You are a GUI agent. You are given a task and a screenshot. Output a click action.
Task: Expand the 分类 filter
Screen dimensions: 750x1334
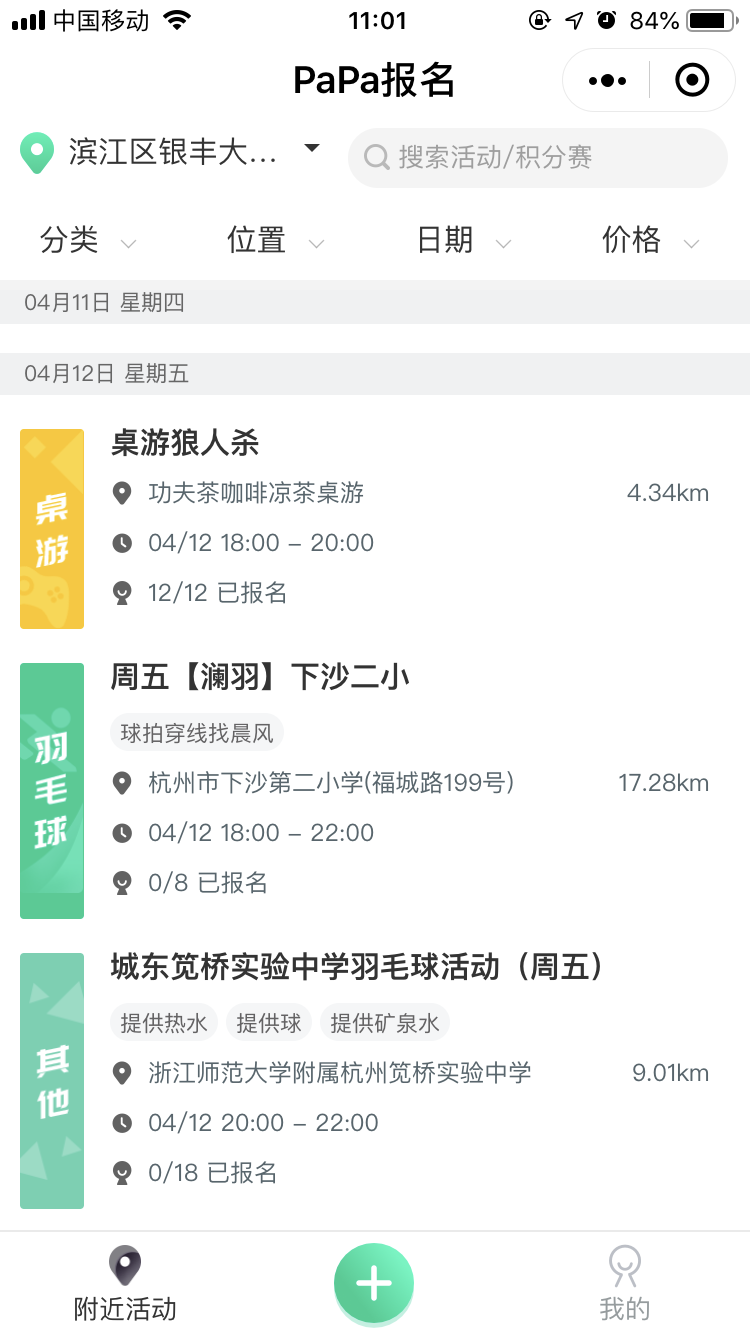point(87,240)
